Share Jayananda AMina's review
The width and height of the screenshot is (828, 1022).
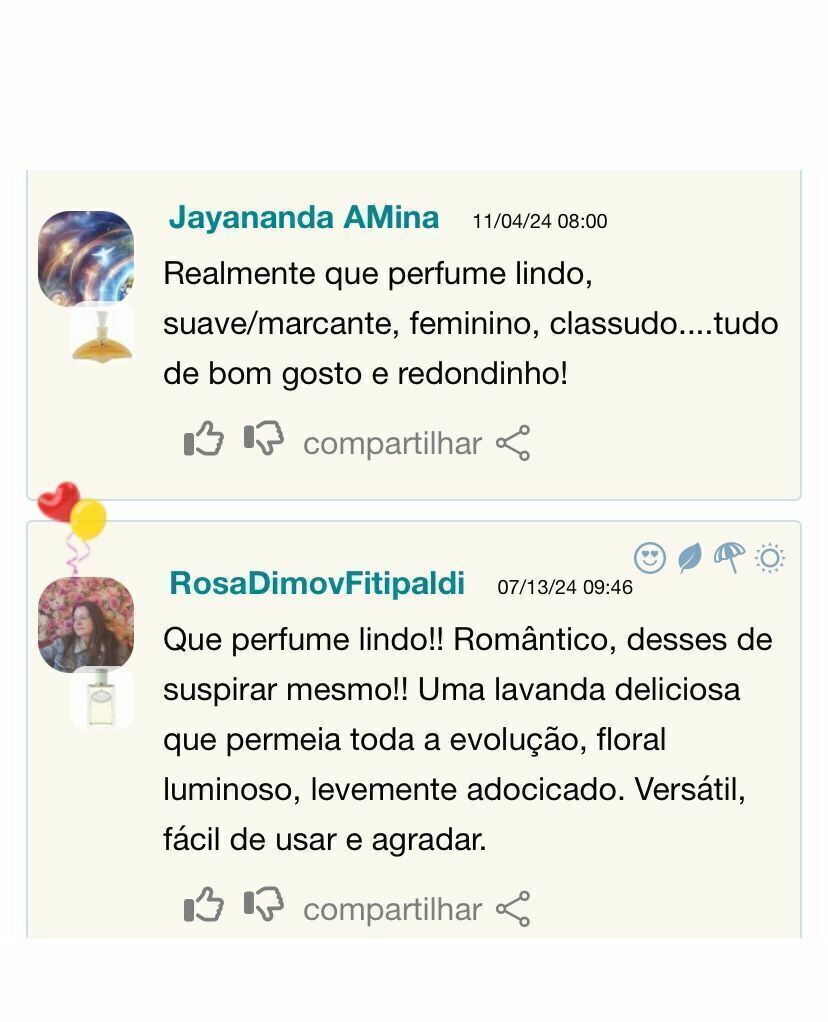416,443
